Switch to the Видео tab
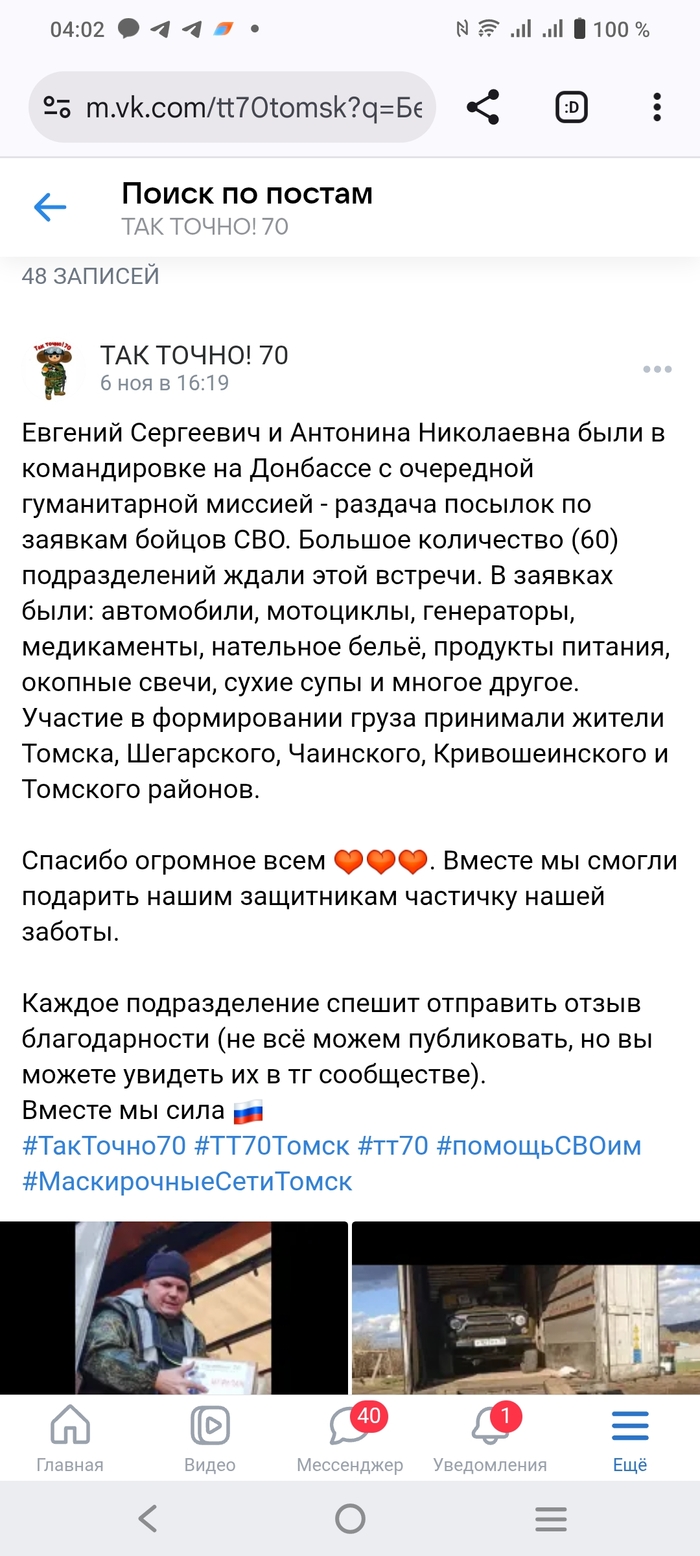700x1556 pixels. [210, 1438]
